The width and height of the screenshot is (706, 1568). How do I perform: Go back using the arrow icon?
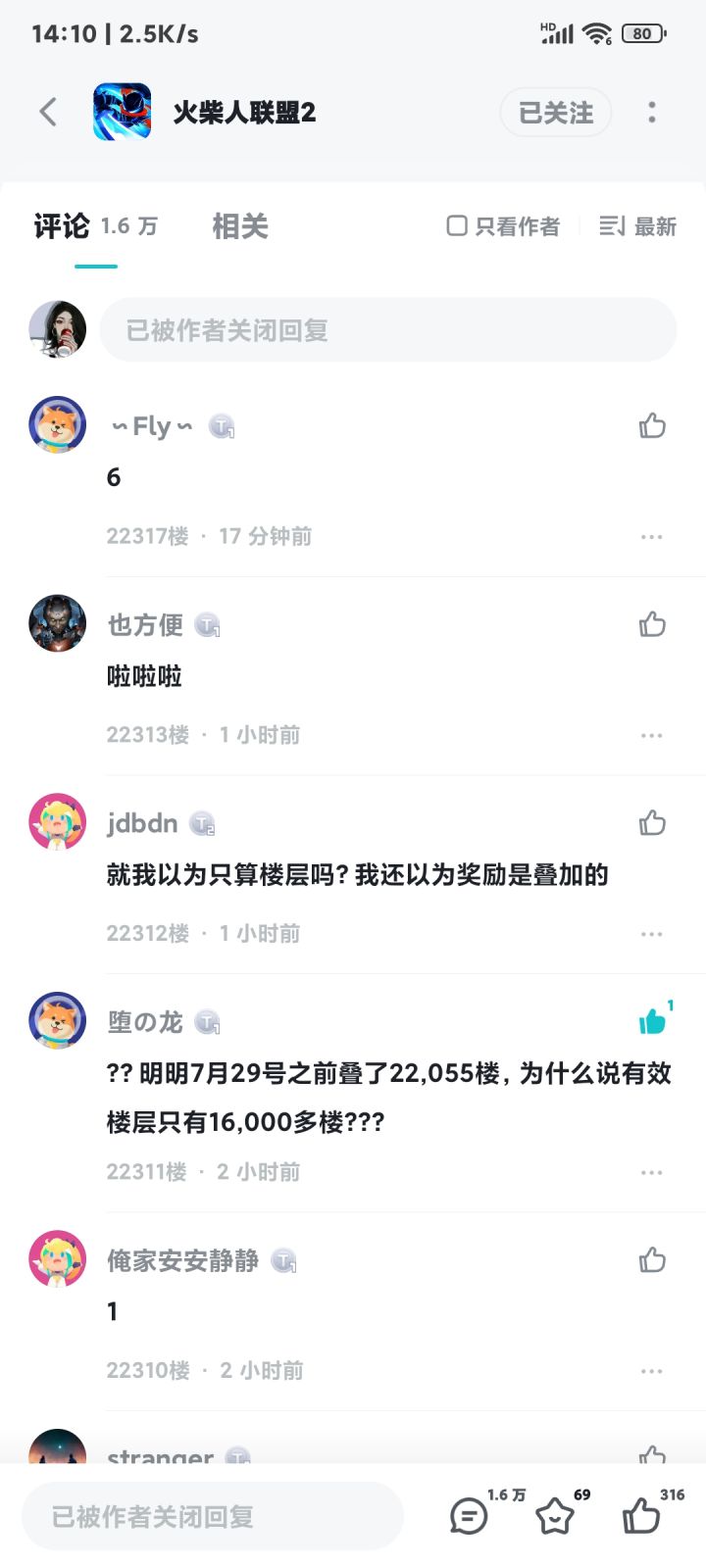pyautogui.click(x=48, y=112)
